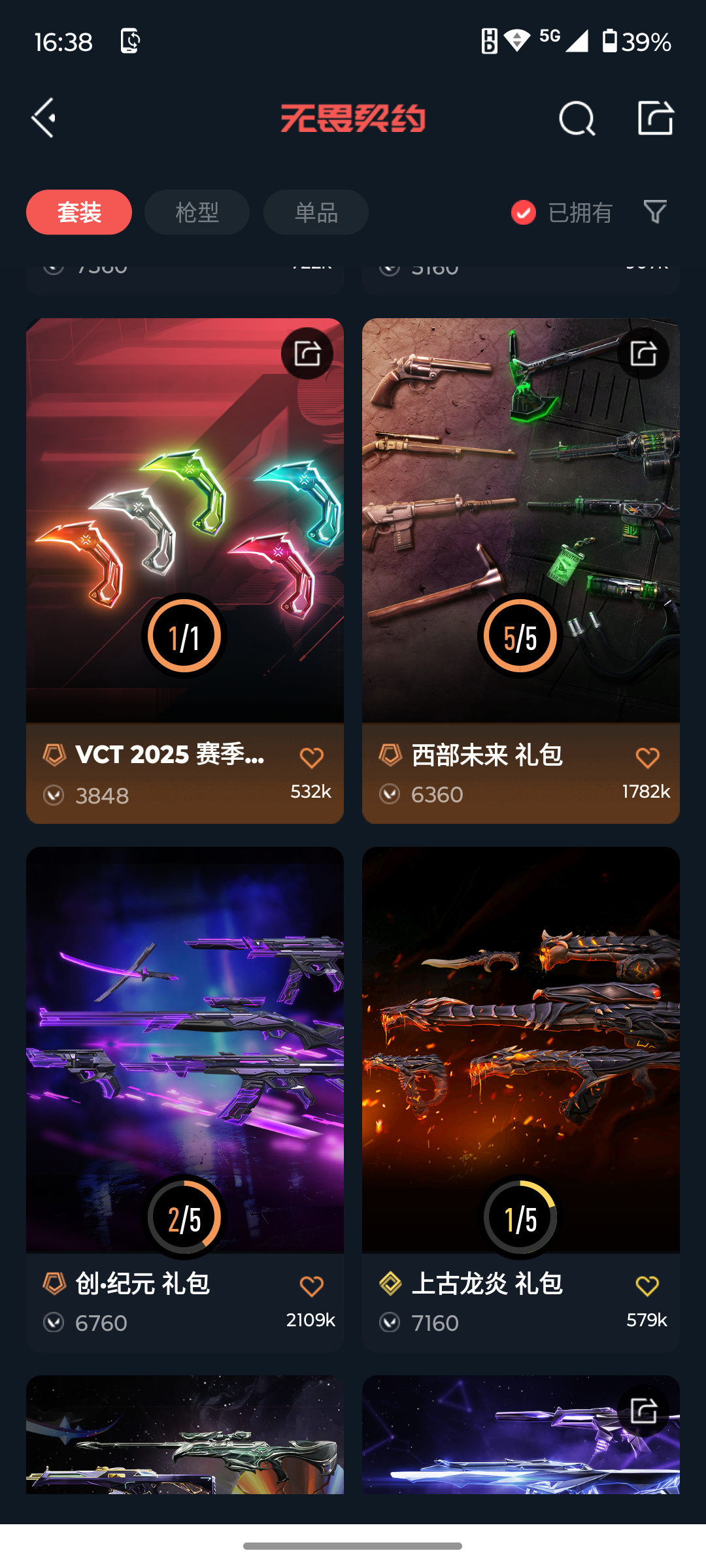
Task: Switch to the 单品 tab
Action: click(316, 212)
